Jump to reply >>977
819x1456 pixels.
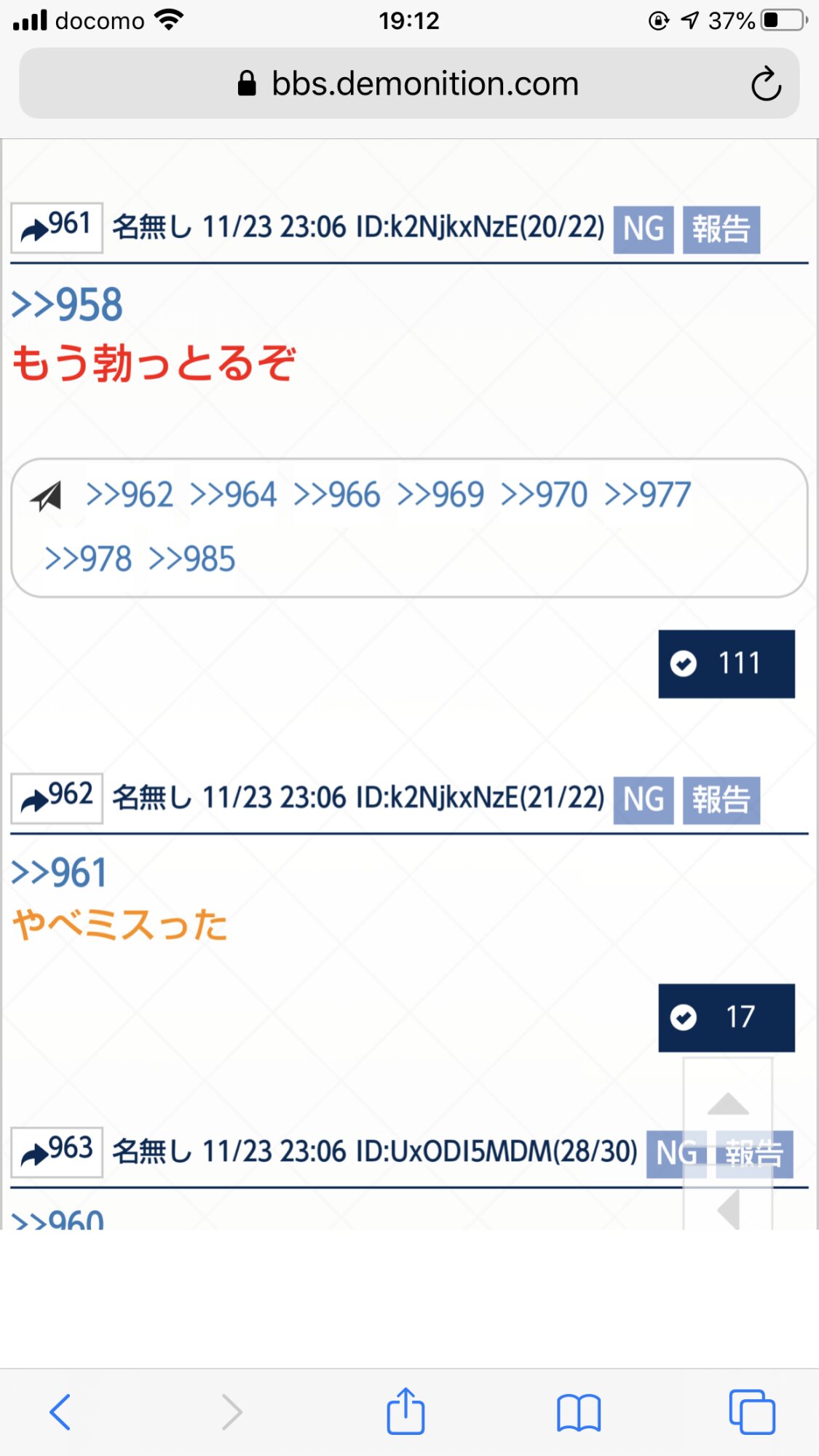point(647,495)
